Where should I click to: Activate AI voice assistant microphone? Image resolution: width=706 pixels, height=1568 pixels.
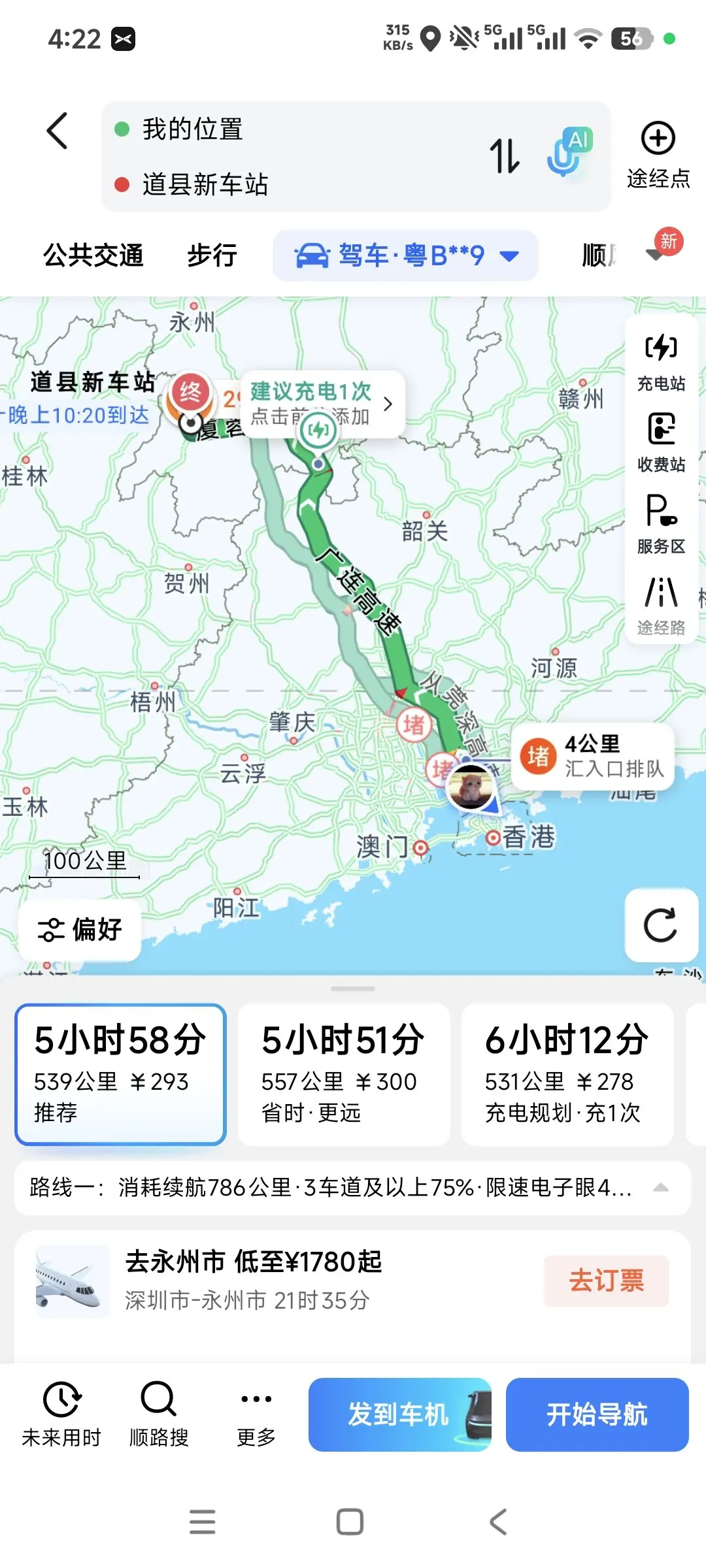pyautogui.click(x=569, y=153)
